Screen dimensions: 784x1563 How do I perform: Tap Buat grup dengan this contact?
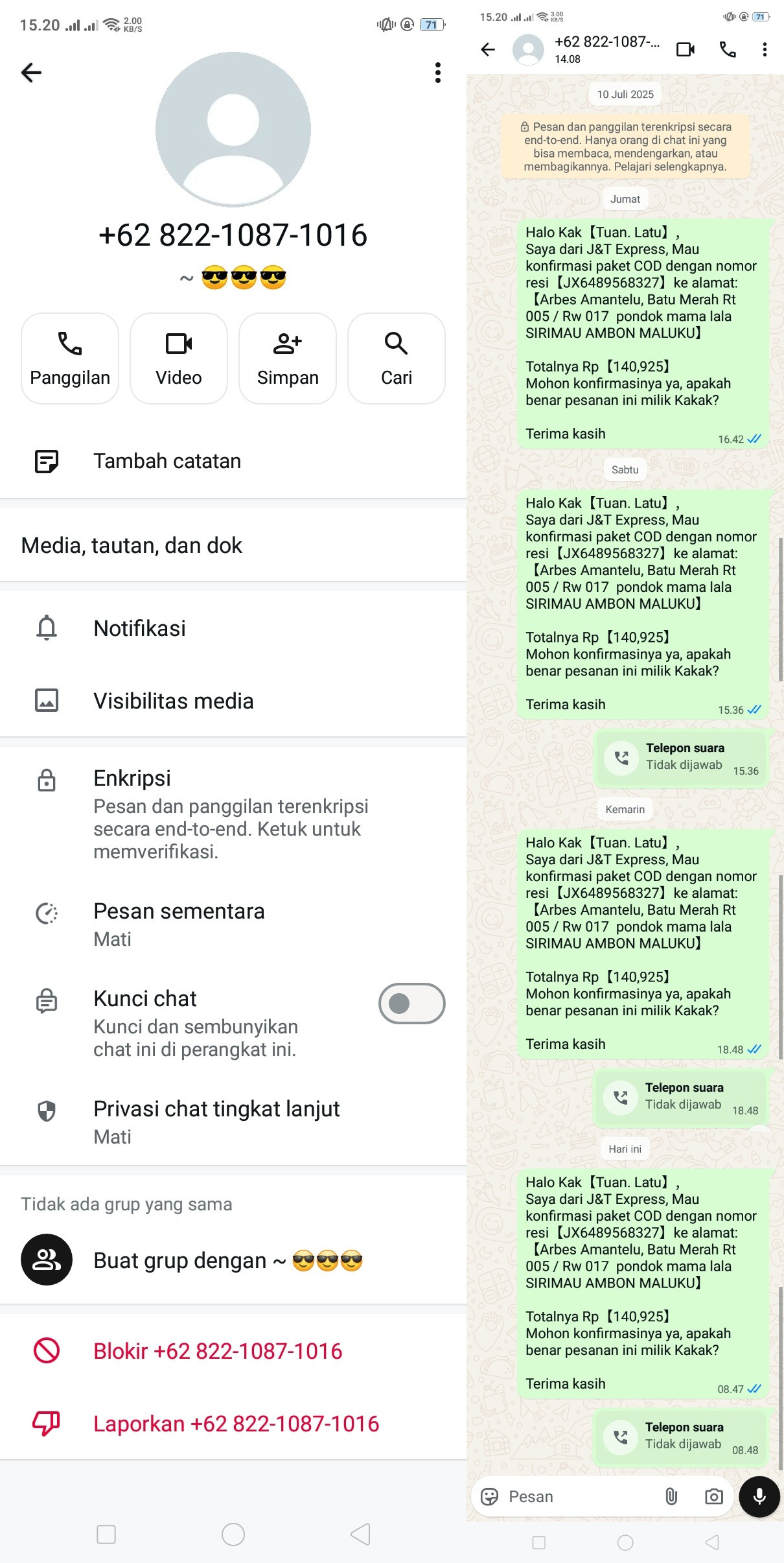click(x=233, y=1260)
